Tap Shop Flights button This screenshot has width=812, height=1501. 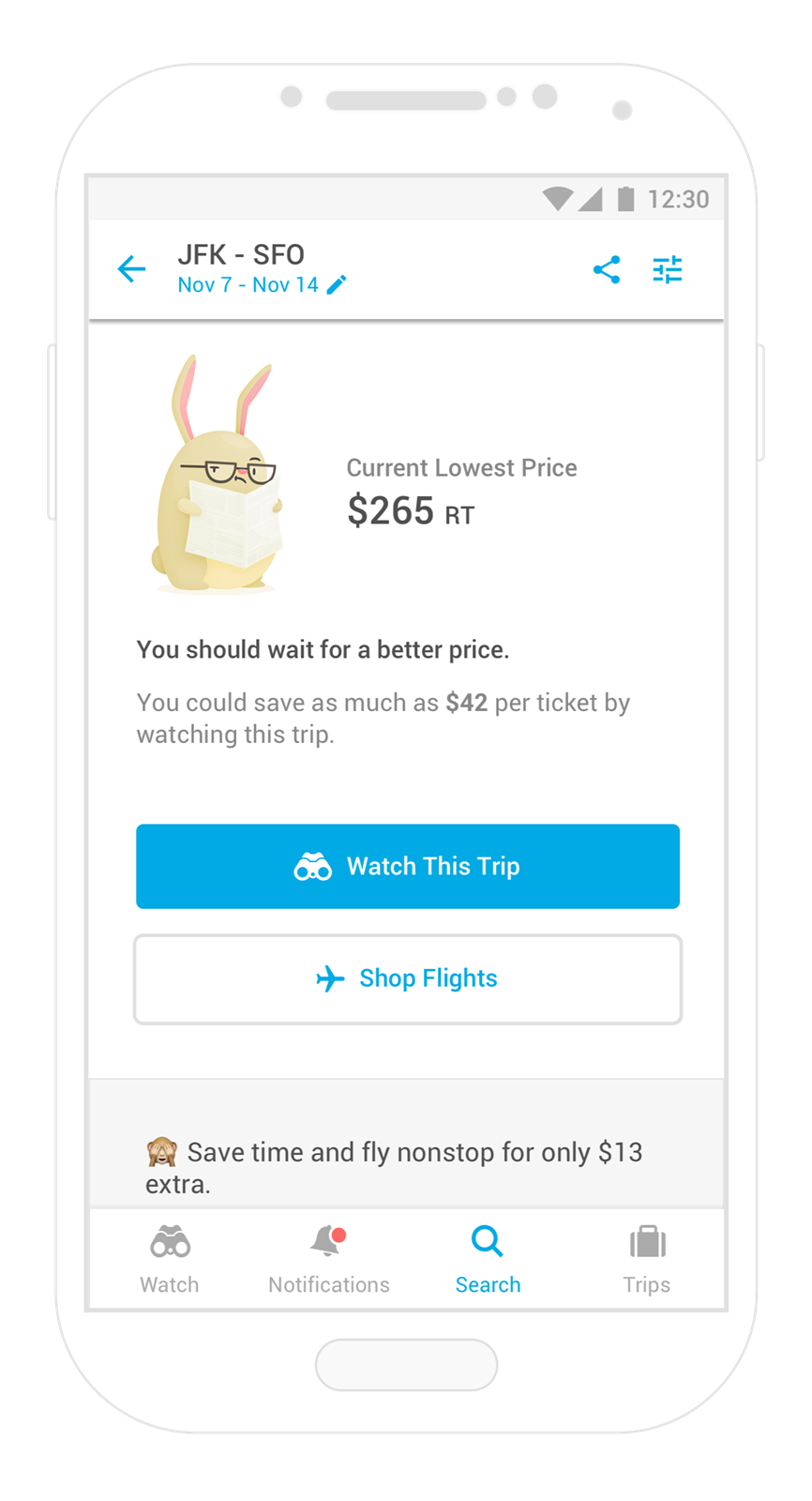[x=408, y=978]
